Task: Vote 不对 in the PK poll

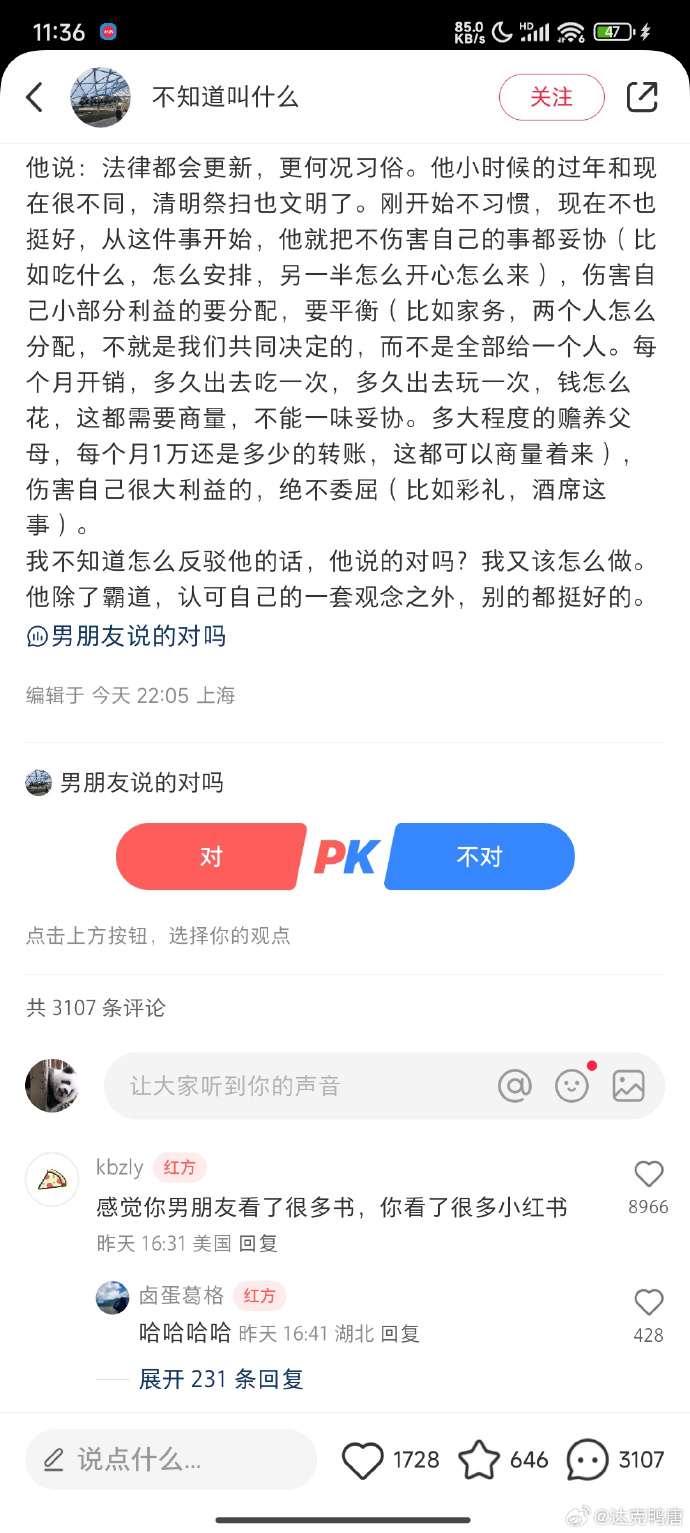Action: pos(479,857)
